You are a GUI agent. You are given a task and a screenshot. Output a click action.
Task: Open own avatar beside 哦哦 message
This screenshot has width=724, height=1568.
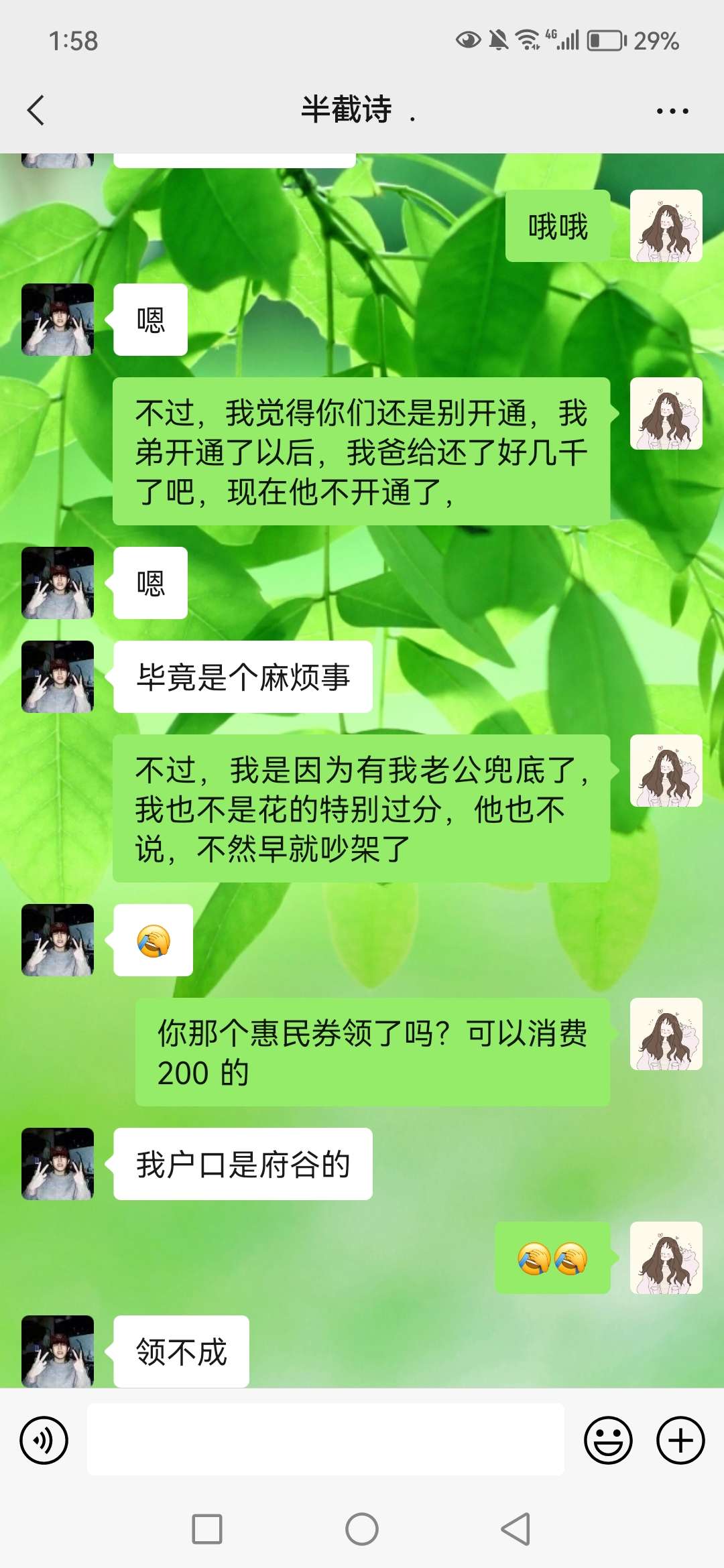[666, 226]
